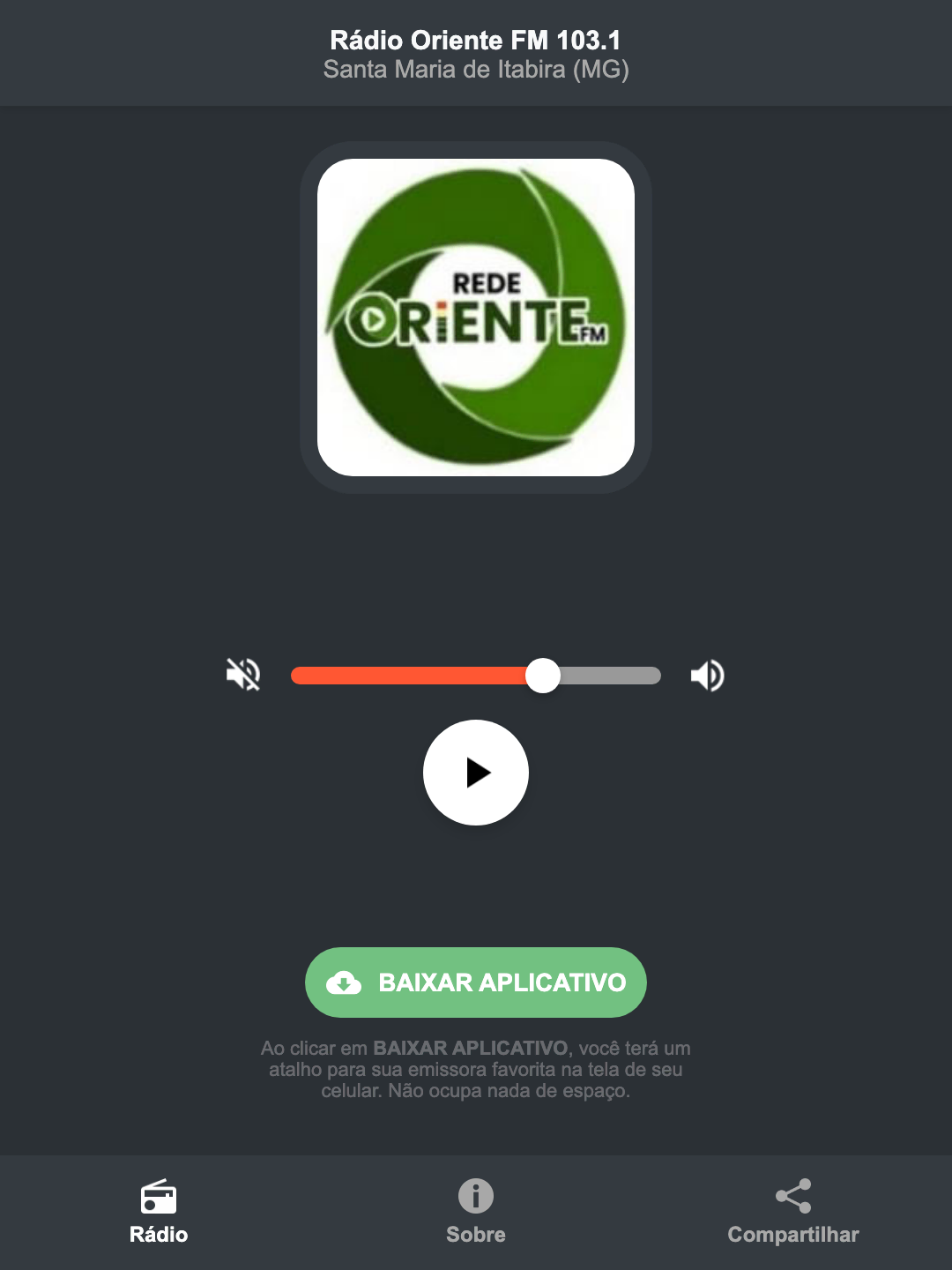Viewport: 952px width, 1270px height.
Task: Click the info icon above Sobre
Action: point(475,1198)
